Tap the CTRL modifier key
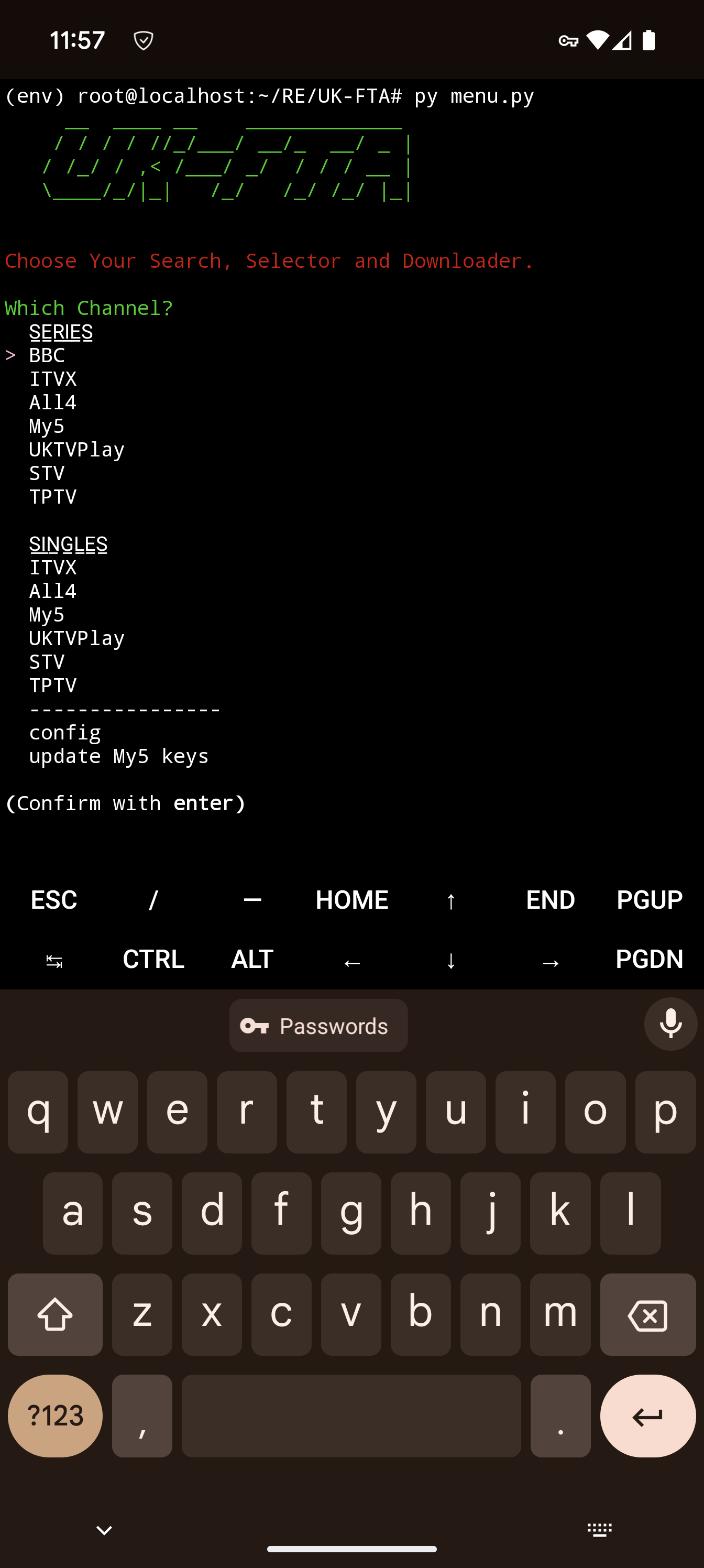Screen dimensions: 704x1568 [153, 960]
